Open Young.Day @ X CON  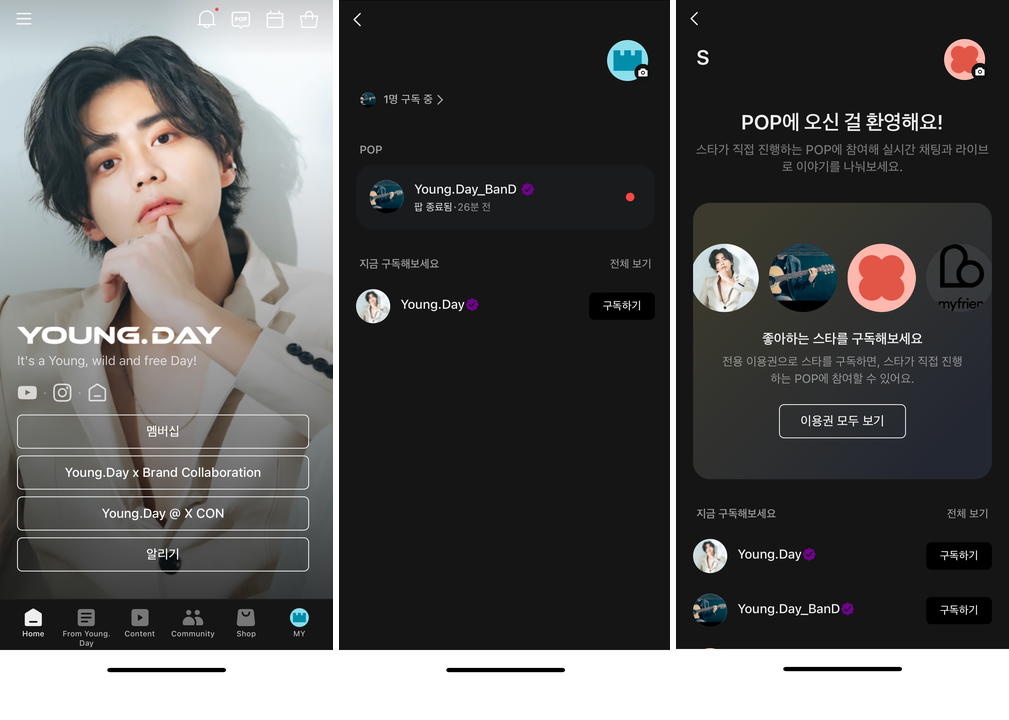click(x=163, y=513)
